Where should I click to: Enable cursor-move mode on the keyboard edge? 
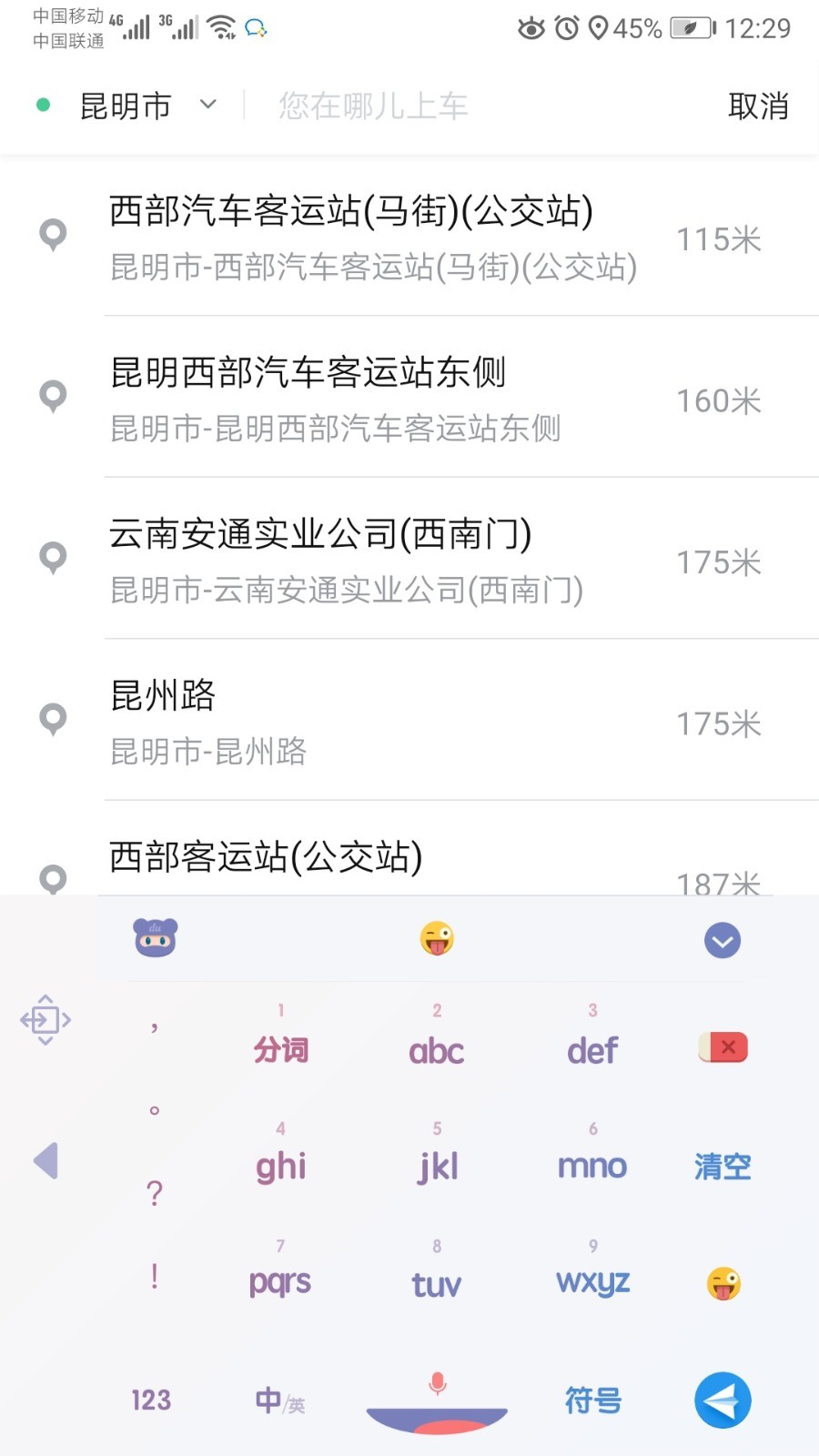click(45, 1019)
